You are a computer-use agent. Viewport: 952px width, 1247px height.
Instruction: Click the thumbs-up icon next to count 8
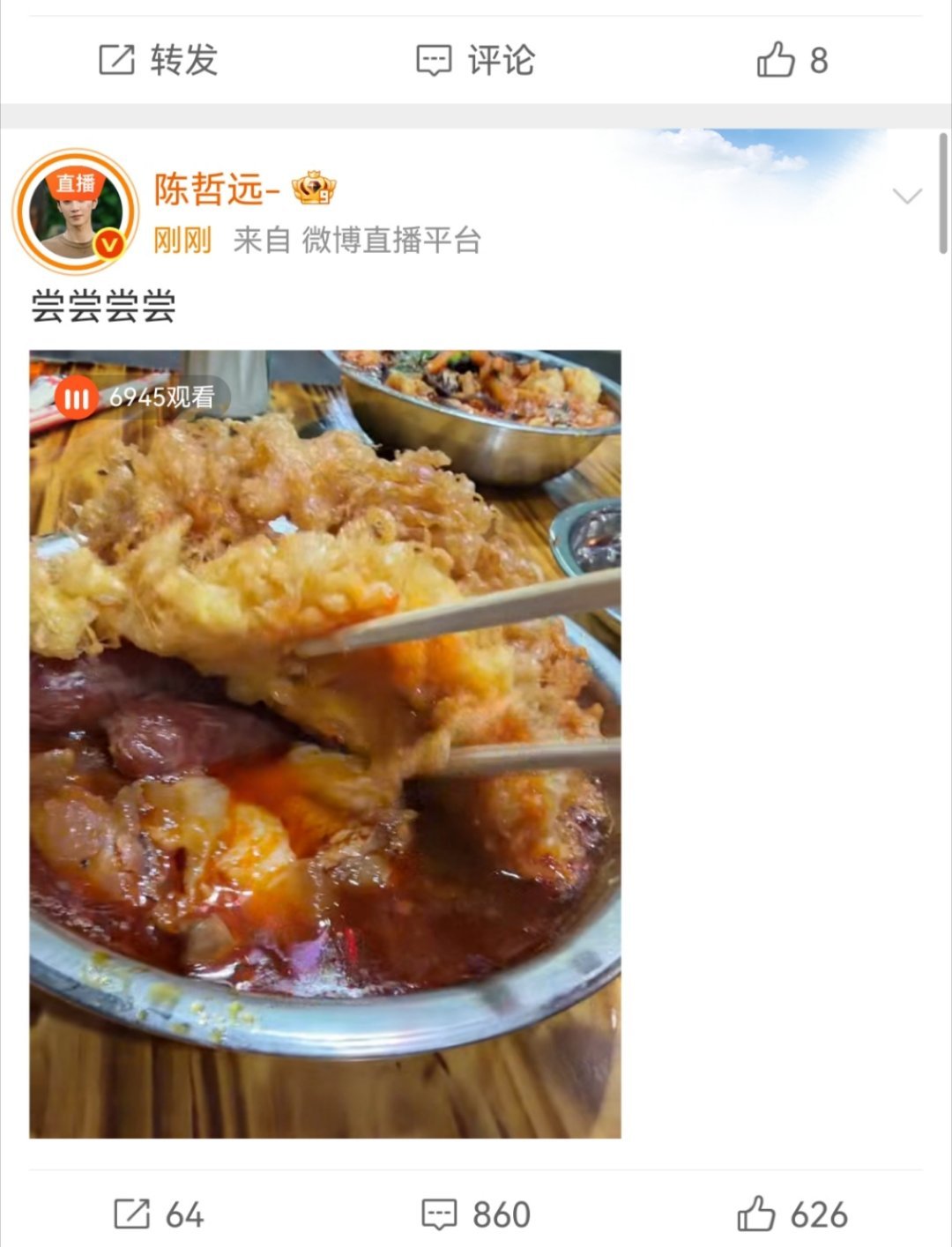(x=777, y=60)
